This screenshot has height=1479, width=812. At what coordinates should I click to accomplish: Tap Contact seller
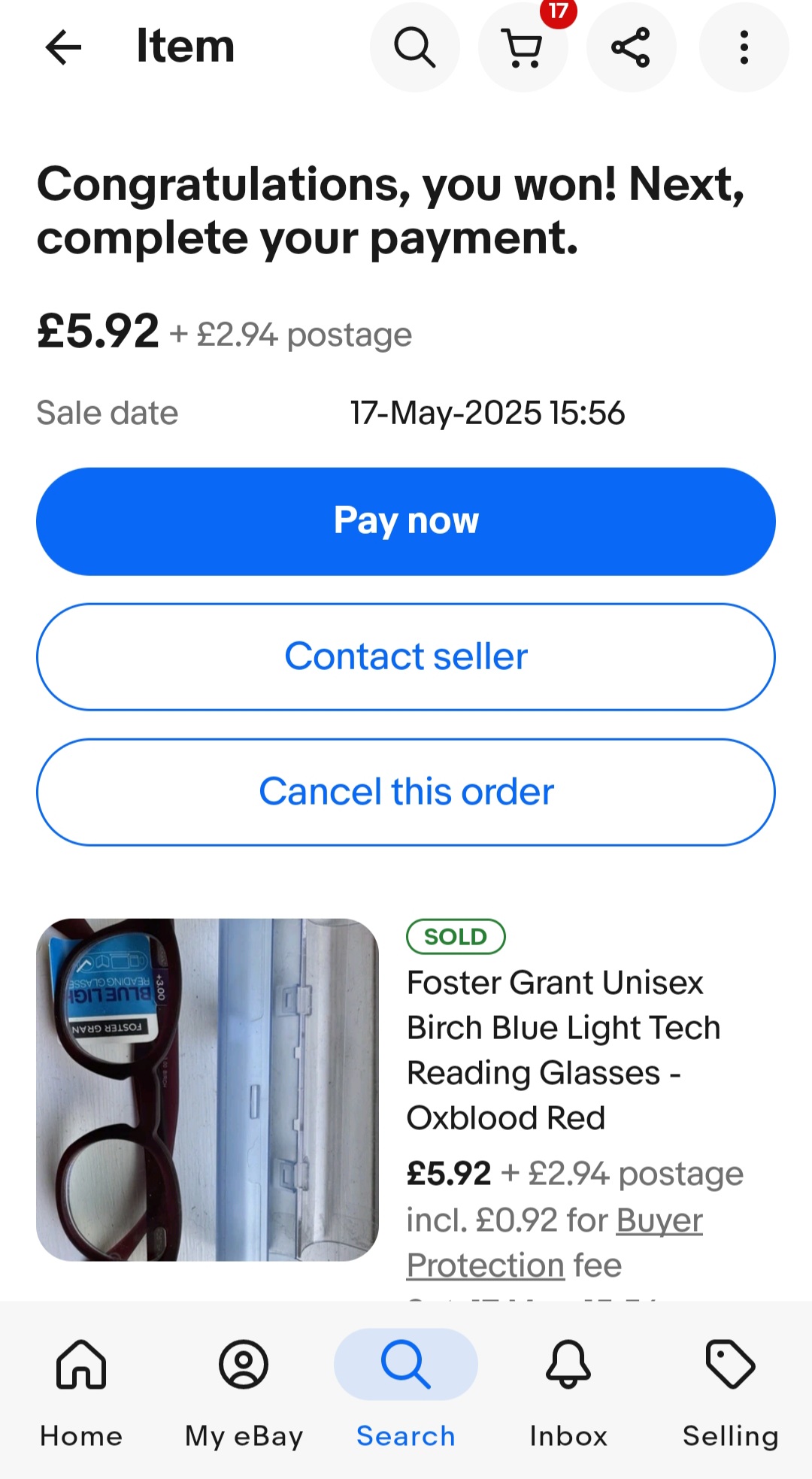tap(406, 656)
